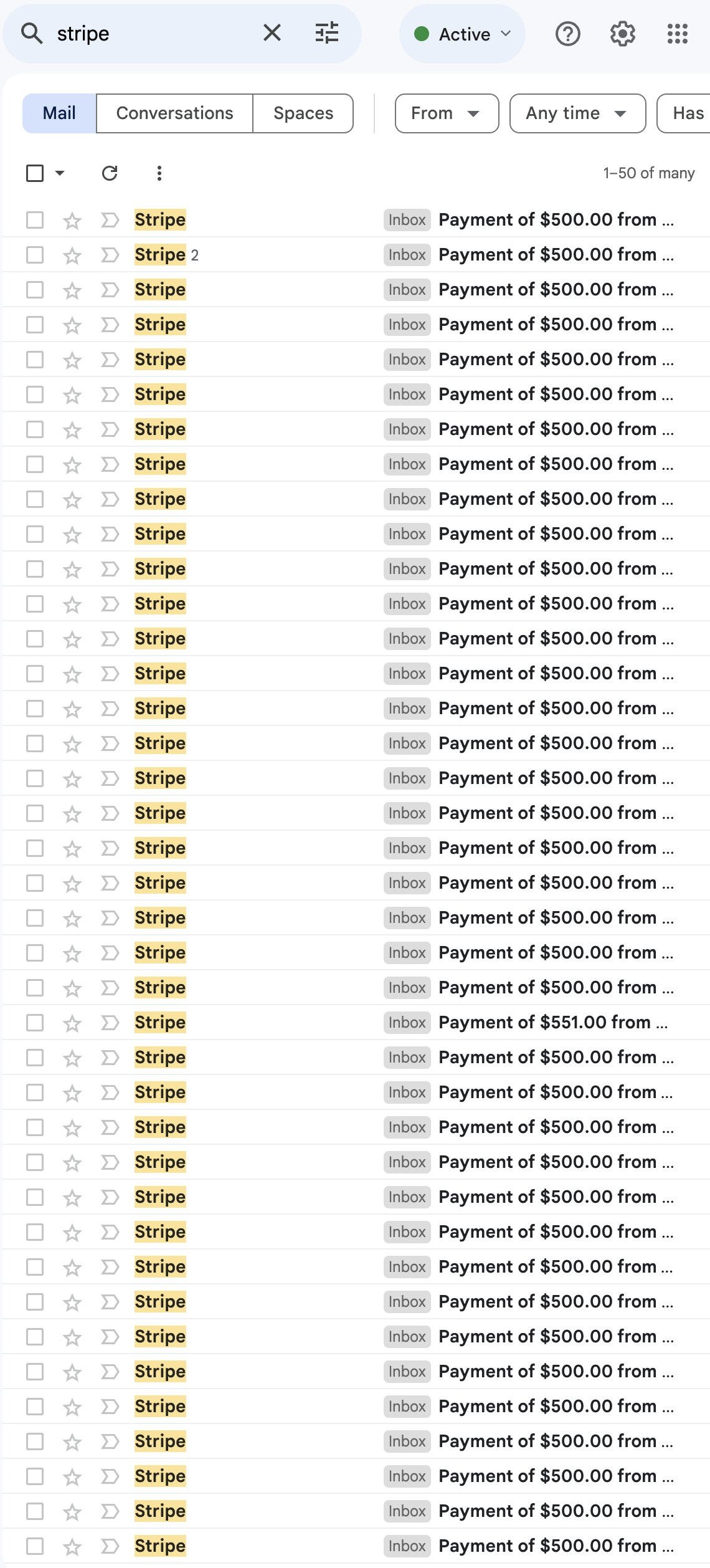Open the Any time filter

pyautogui.click(x=577, y=113)
